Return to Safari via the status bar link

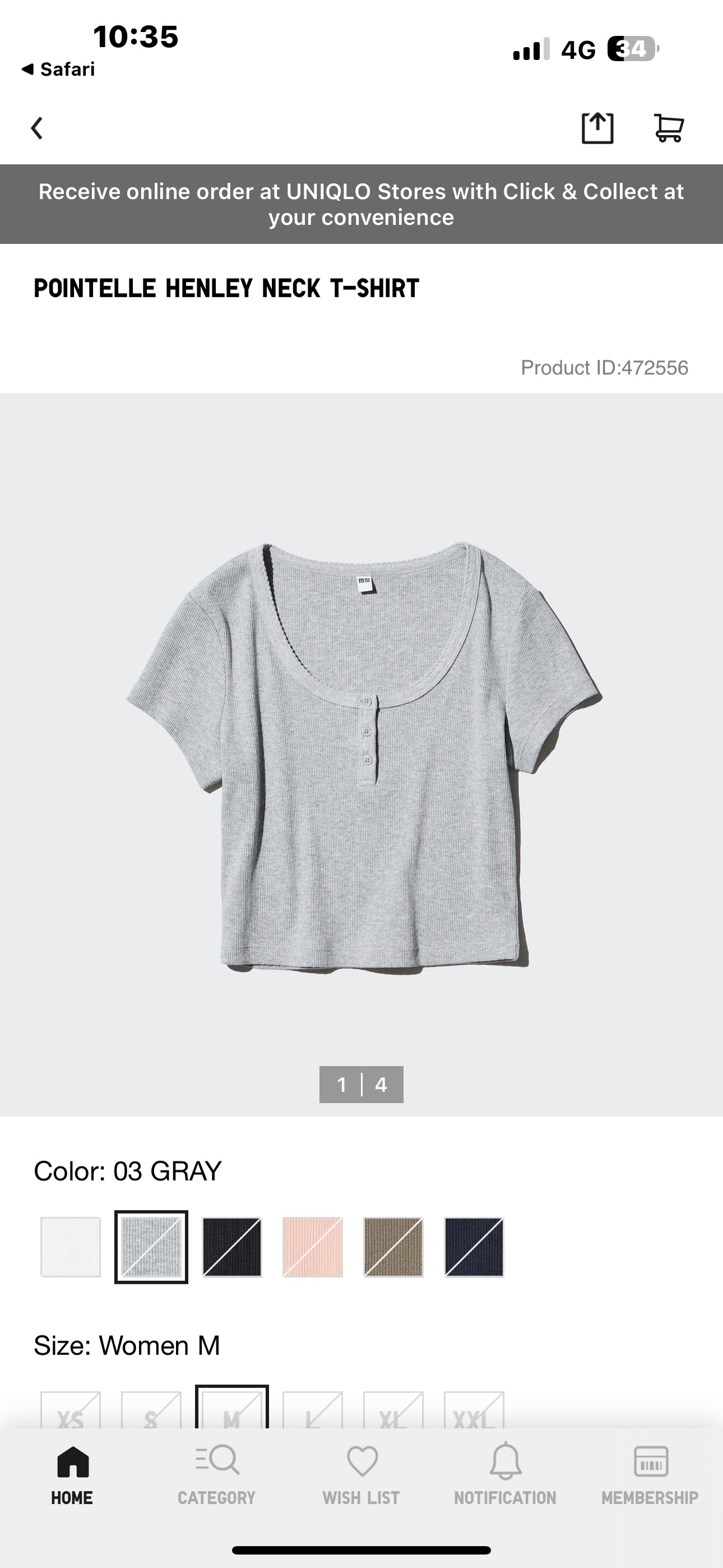tap(58, 70)
